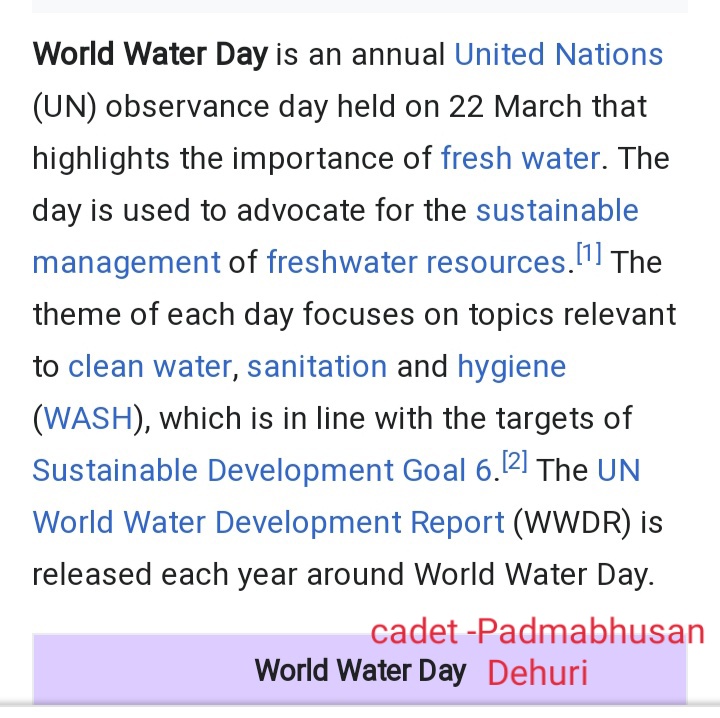Screen dimensions: 720x718
Task: Open the United Nations link
Action: point(558,54)
